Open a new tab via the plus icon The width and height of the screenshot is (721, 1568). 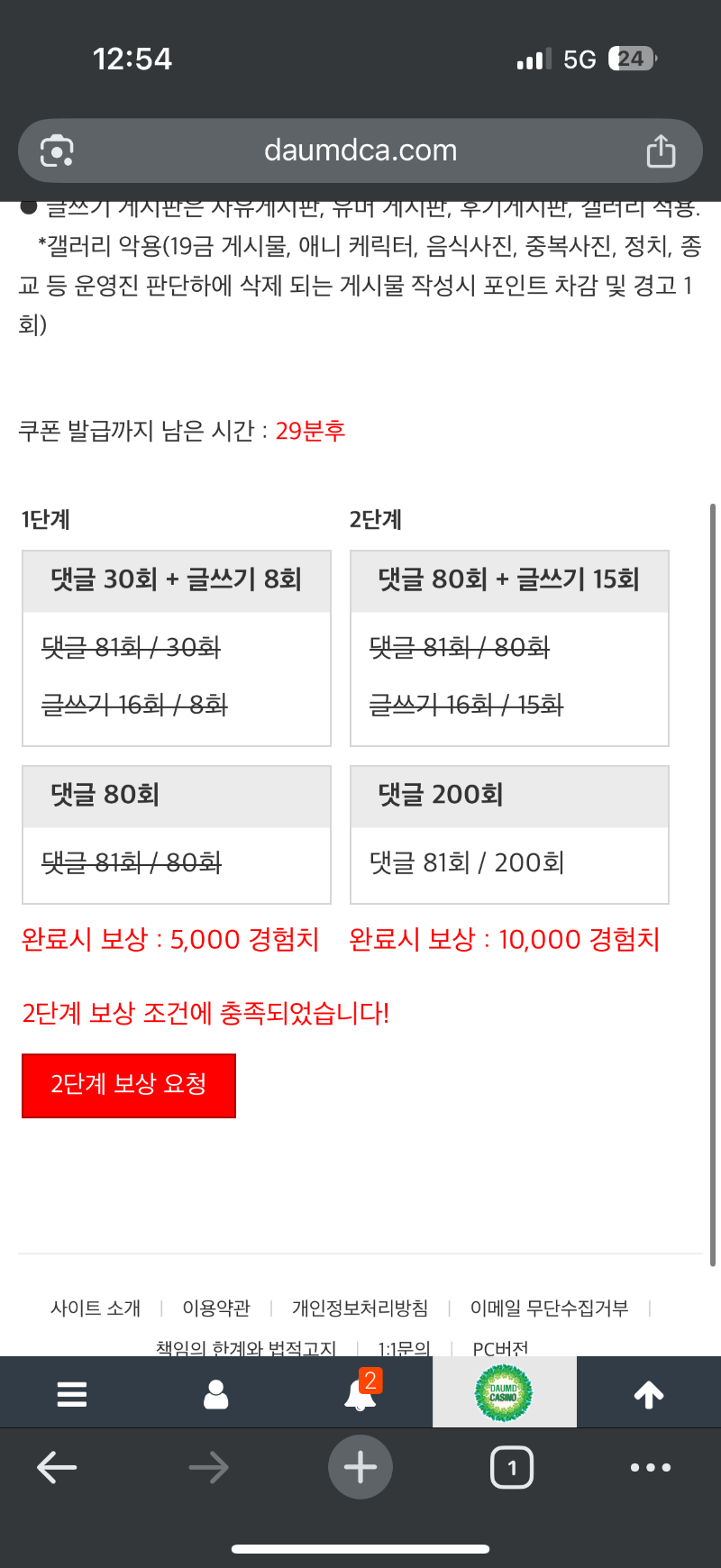click(360, 1467)
